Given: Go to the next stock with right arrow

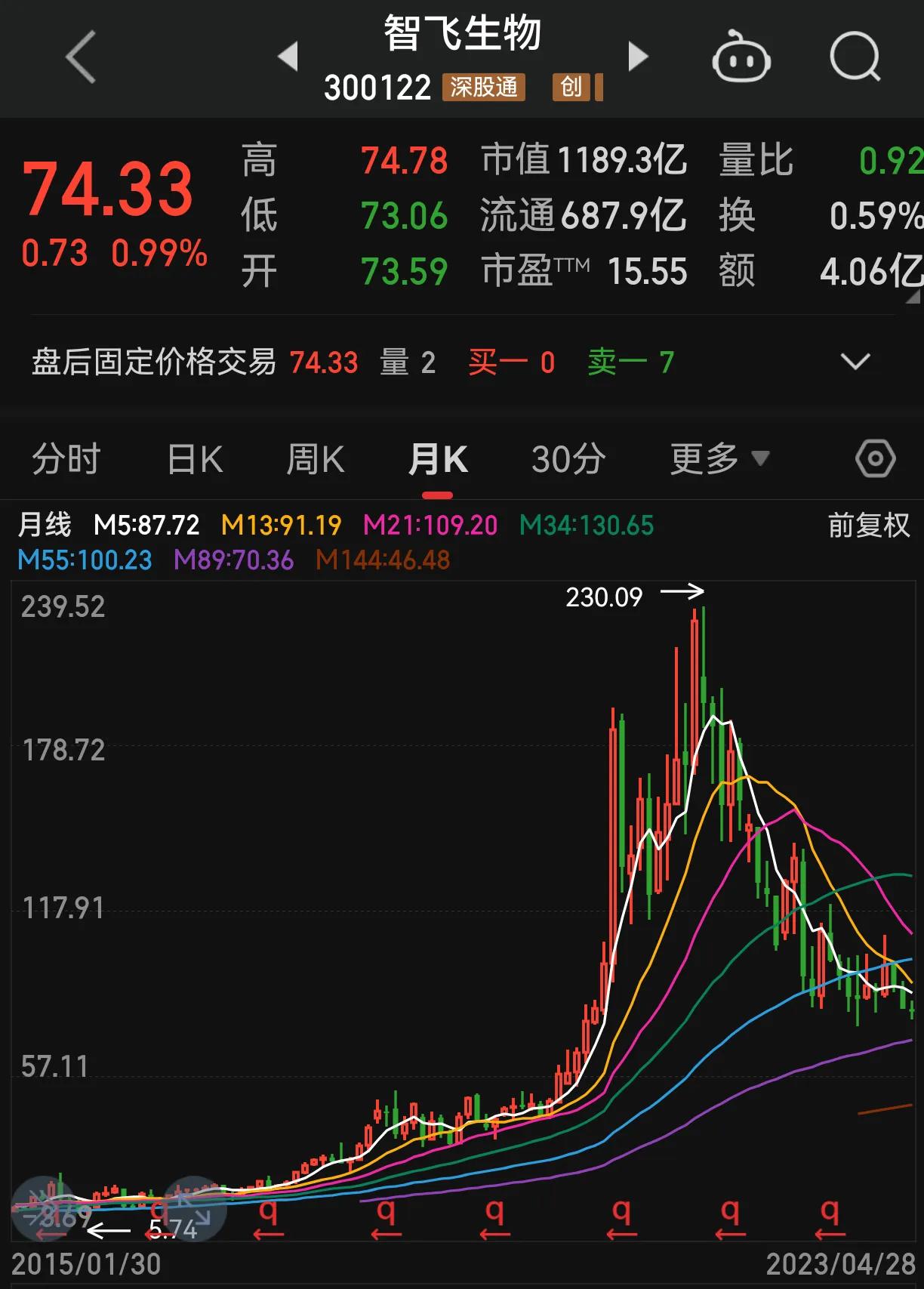Looking at the screenshot, I should (x=639, y=57).
